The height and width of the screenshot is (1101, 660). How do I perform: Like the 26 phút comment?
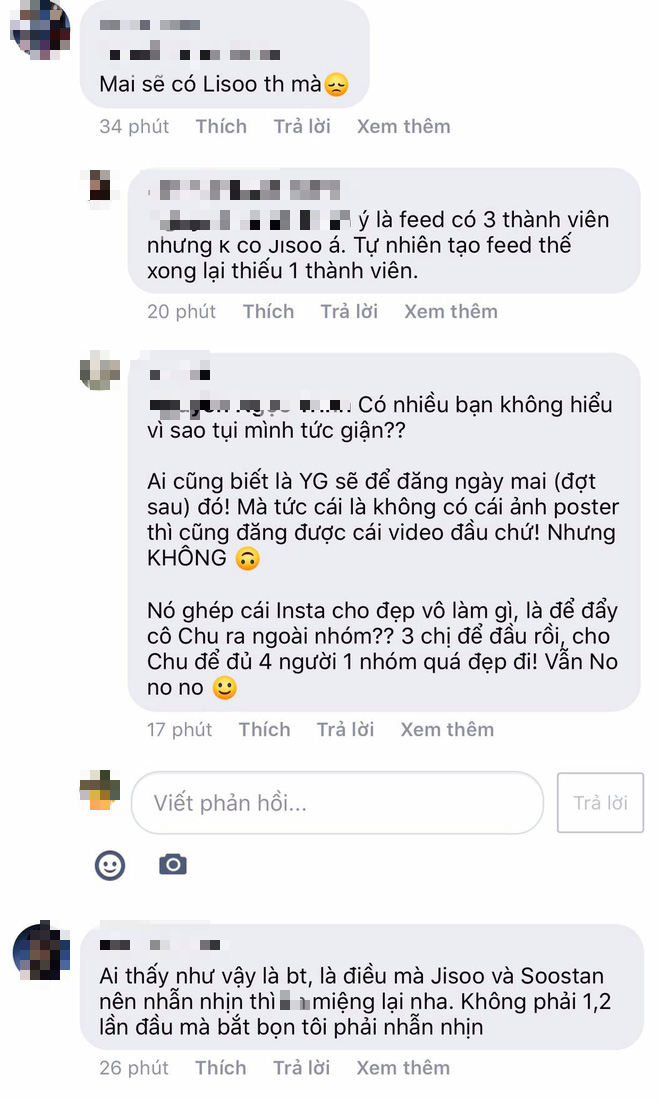tap(220, 1068)
